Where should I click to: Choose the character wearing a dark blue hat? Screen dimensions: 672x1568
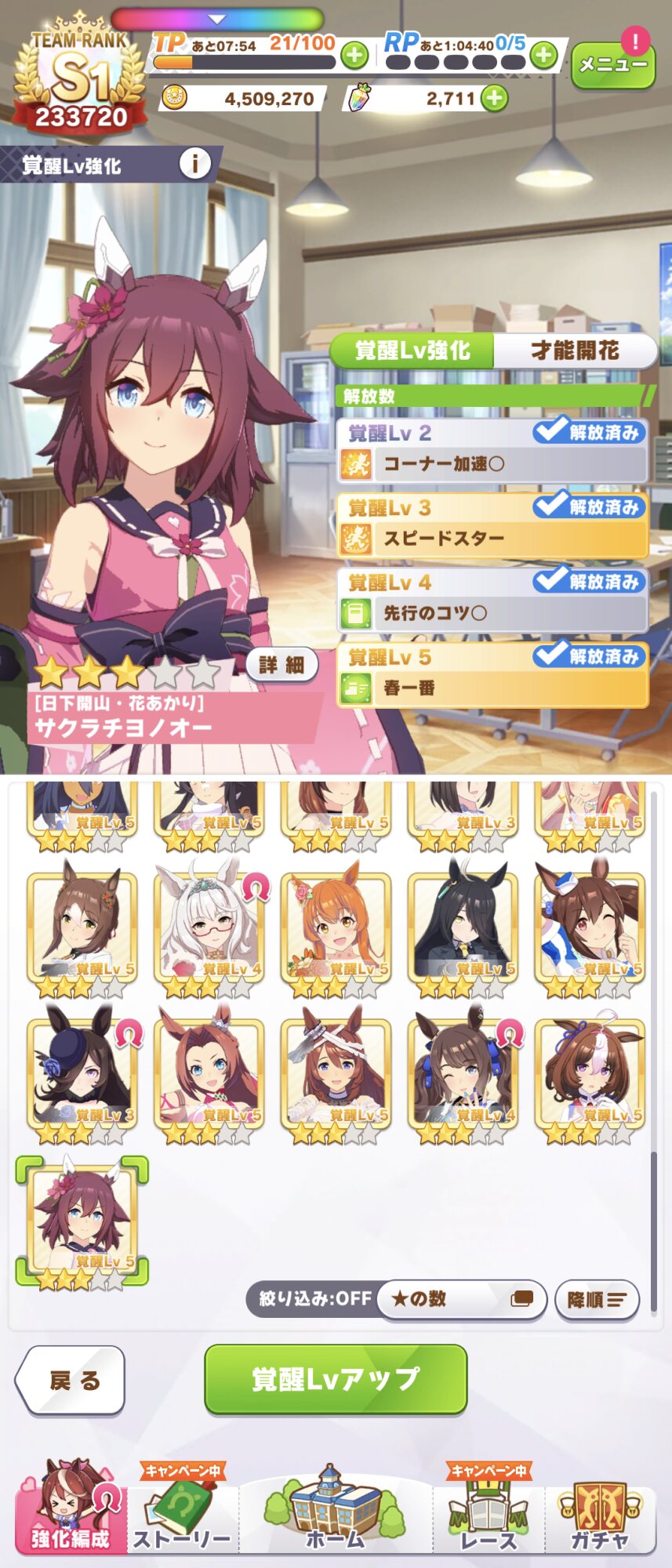coord(82,1073)
